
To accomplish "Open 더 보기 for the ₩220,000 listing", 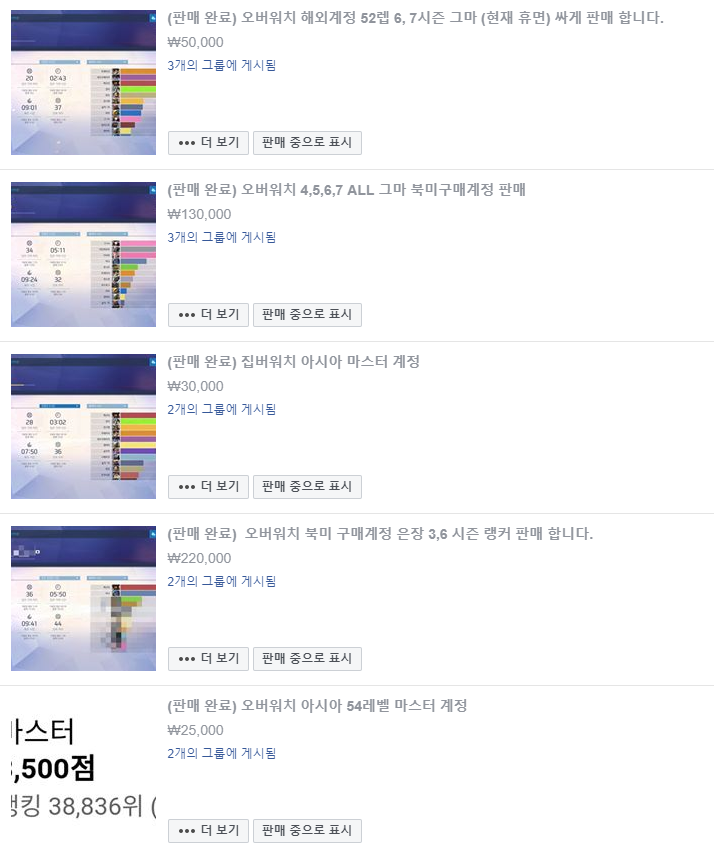I will tap(208, 659).
